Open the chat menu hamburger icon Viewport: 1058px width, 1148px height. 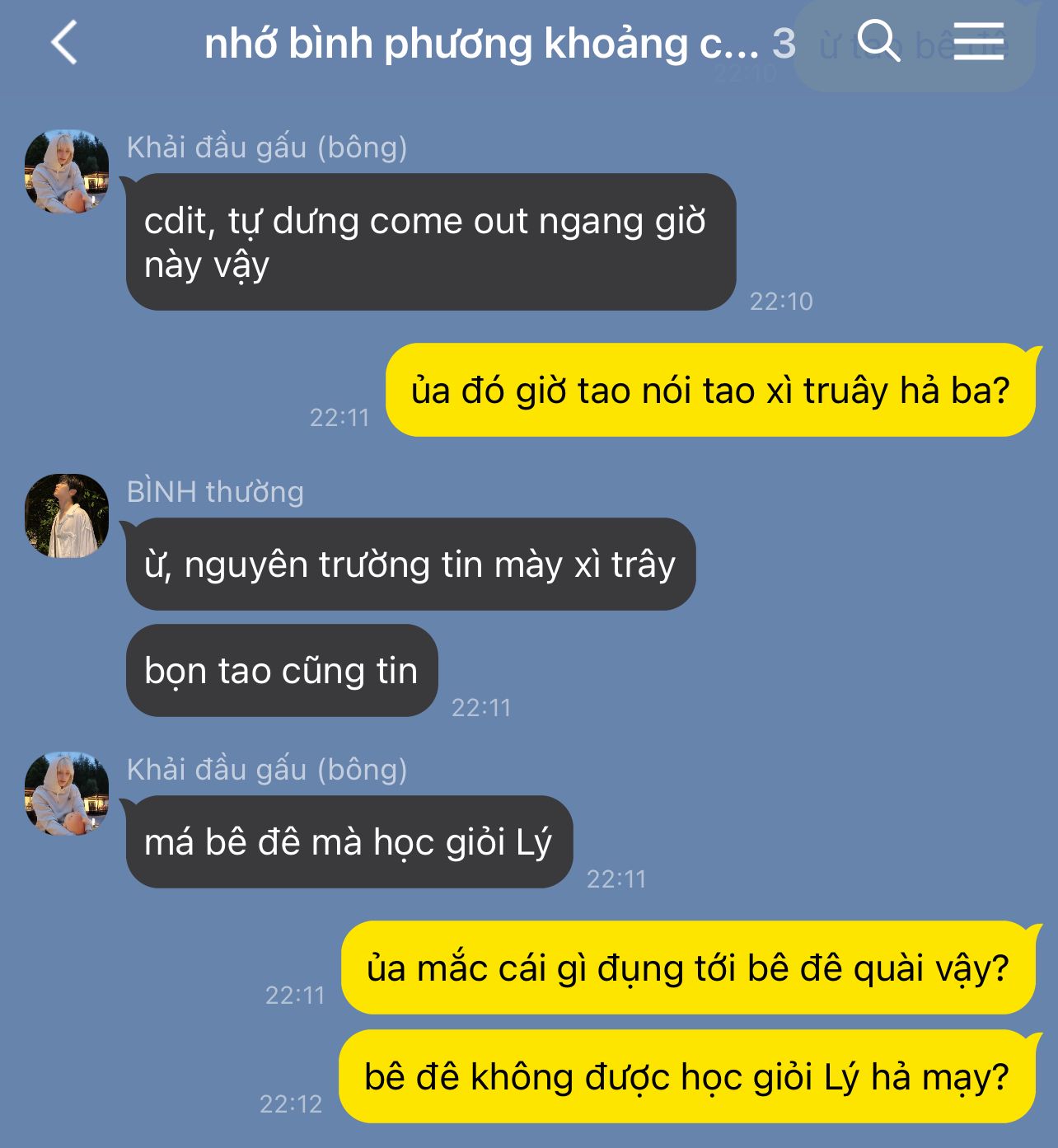point(979,41)
